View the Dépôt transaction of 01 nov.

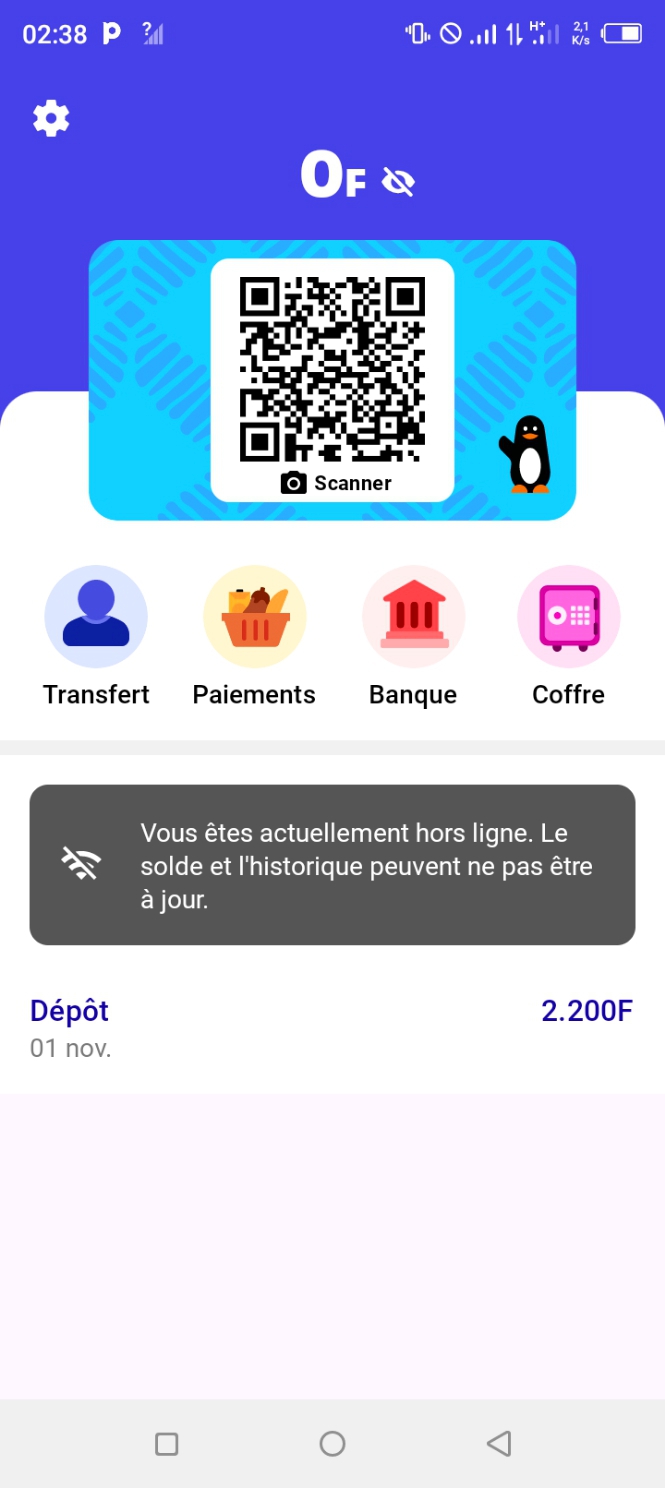(331, 1027)
